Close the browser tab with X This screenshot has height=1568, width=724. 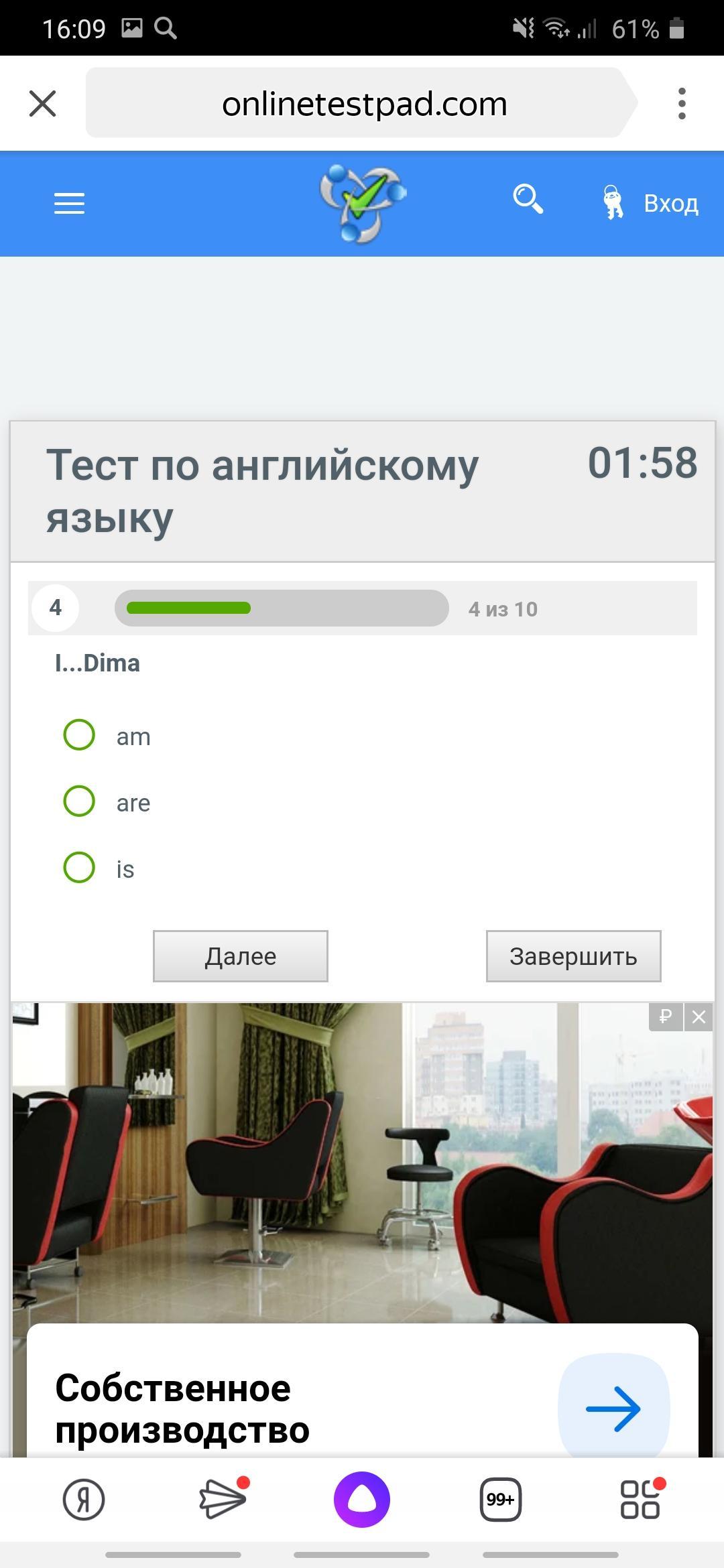pyautogui.click(x=42, y=104)
